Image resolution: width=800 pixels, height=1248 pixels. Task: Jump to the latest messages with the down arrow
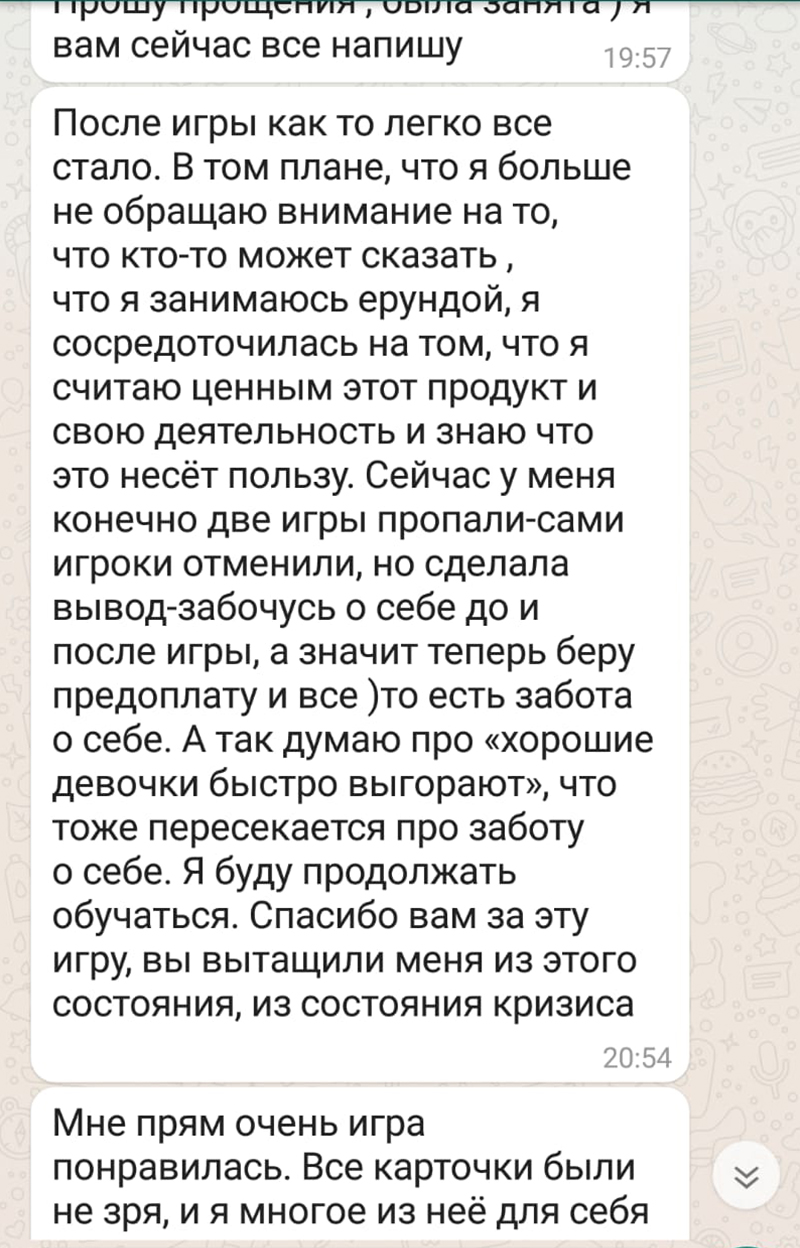747,1177
